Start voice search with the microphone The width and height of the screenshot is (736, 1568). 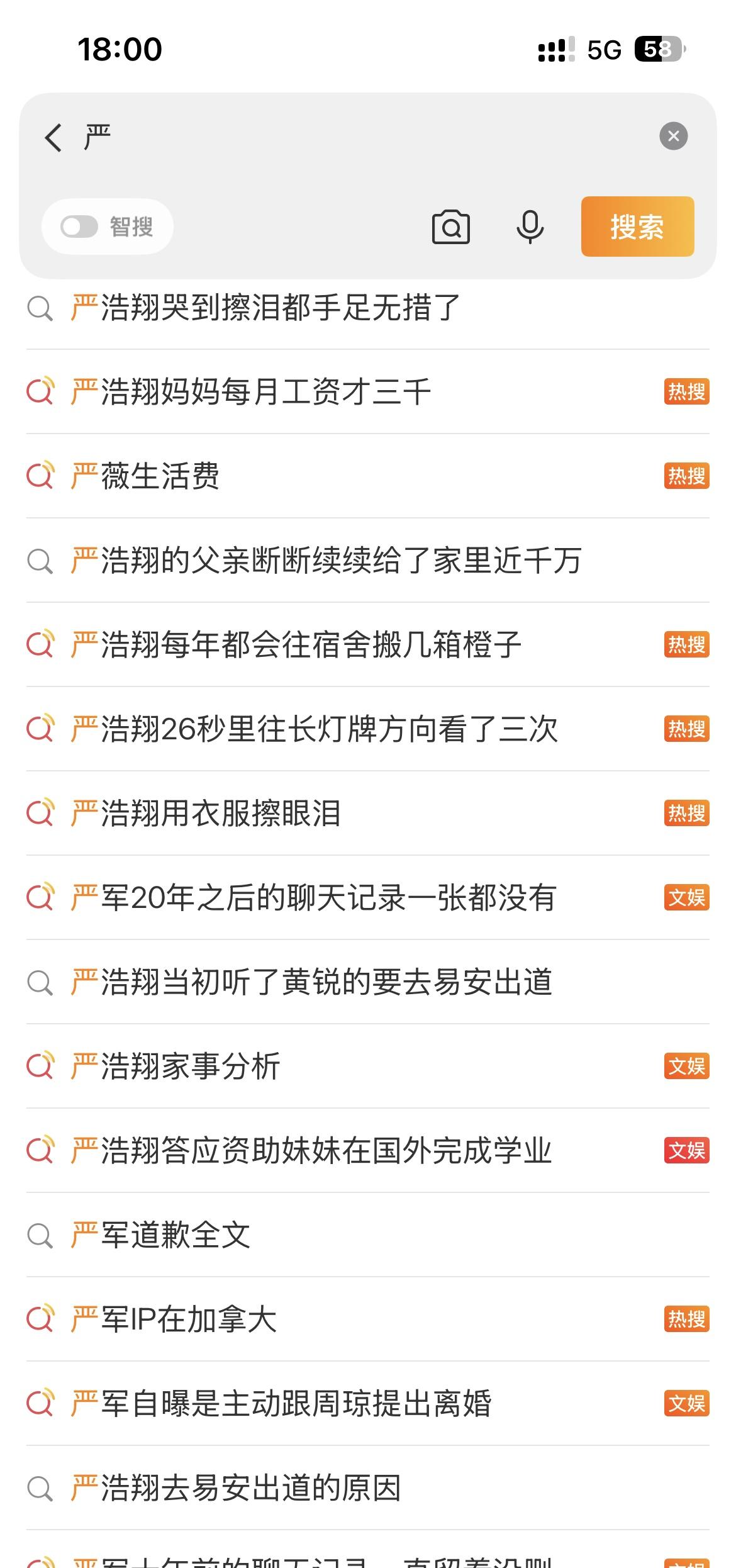530,227
